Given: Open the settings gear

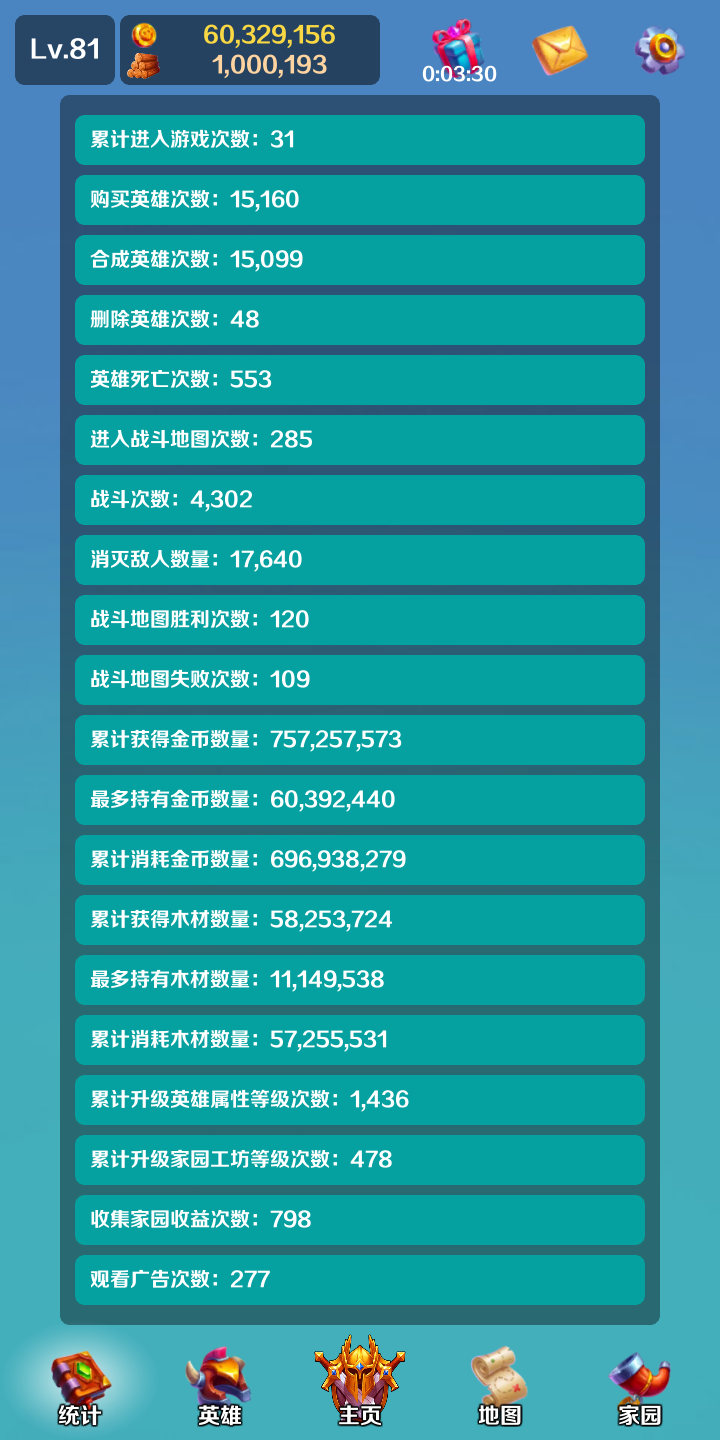Looking at the screenshot, I should point(660,49).
